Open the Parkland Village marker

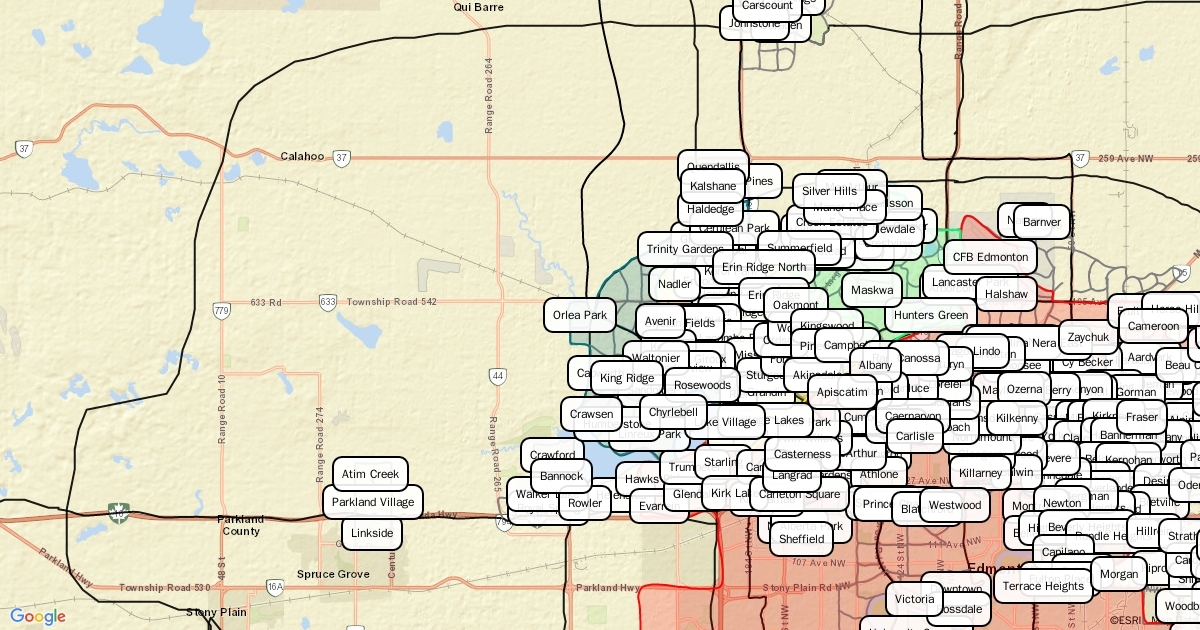pos(373,502)
